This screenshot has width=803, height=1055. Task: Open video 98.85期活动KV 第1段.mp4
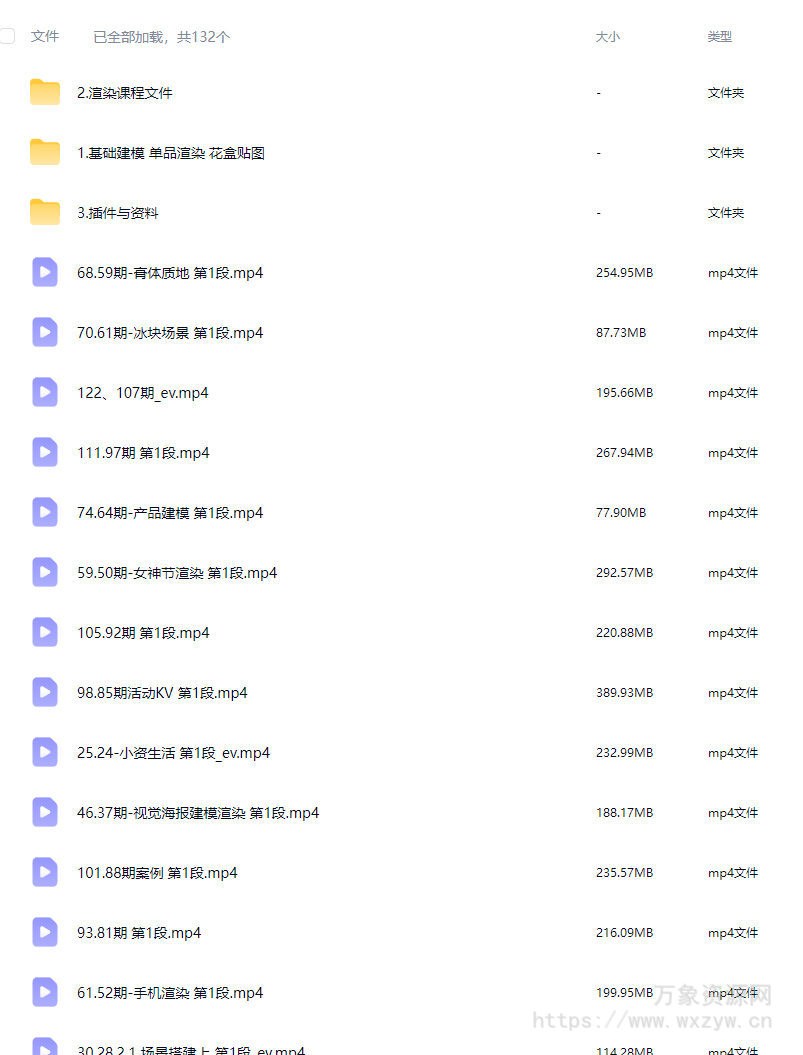coord(161,693)
